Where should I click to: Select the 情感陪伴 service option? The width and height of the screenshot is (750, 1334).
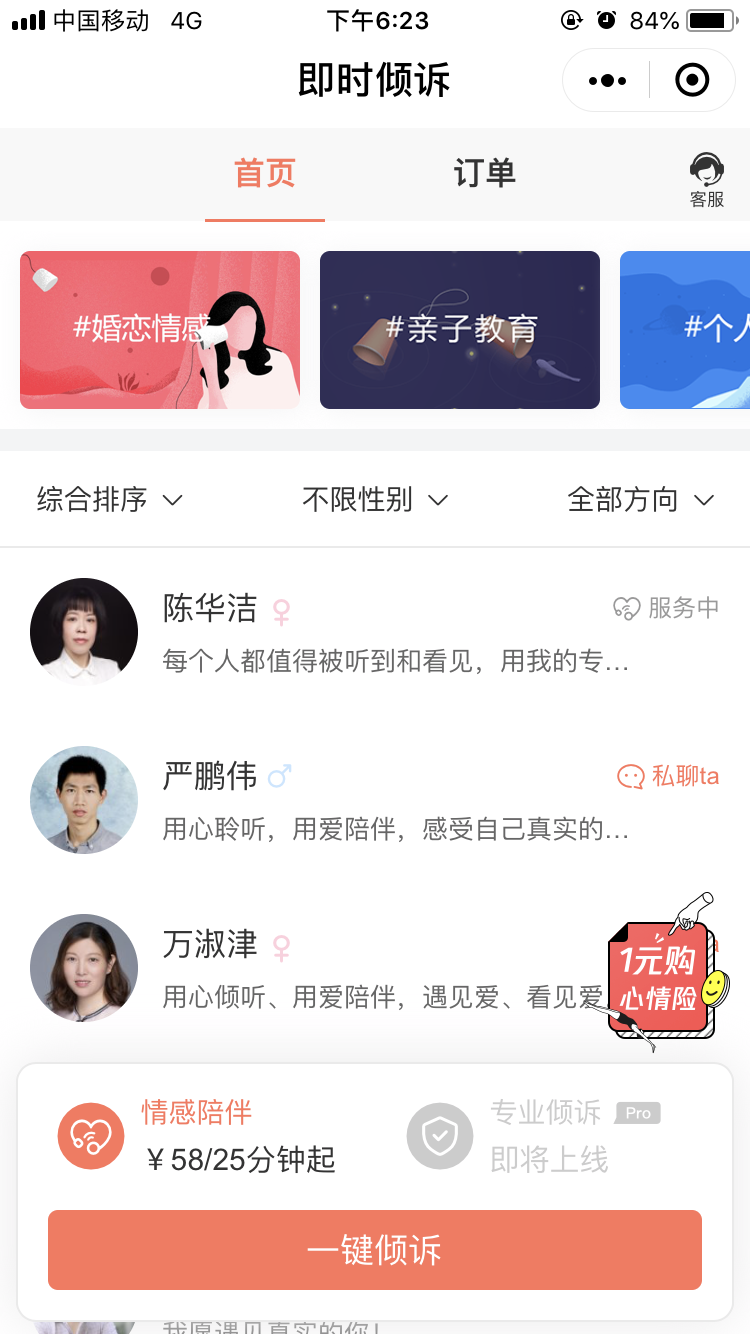pyautogui.click(x=196, y=1136)
